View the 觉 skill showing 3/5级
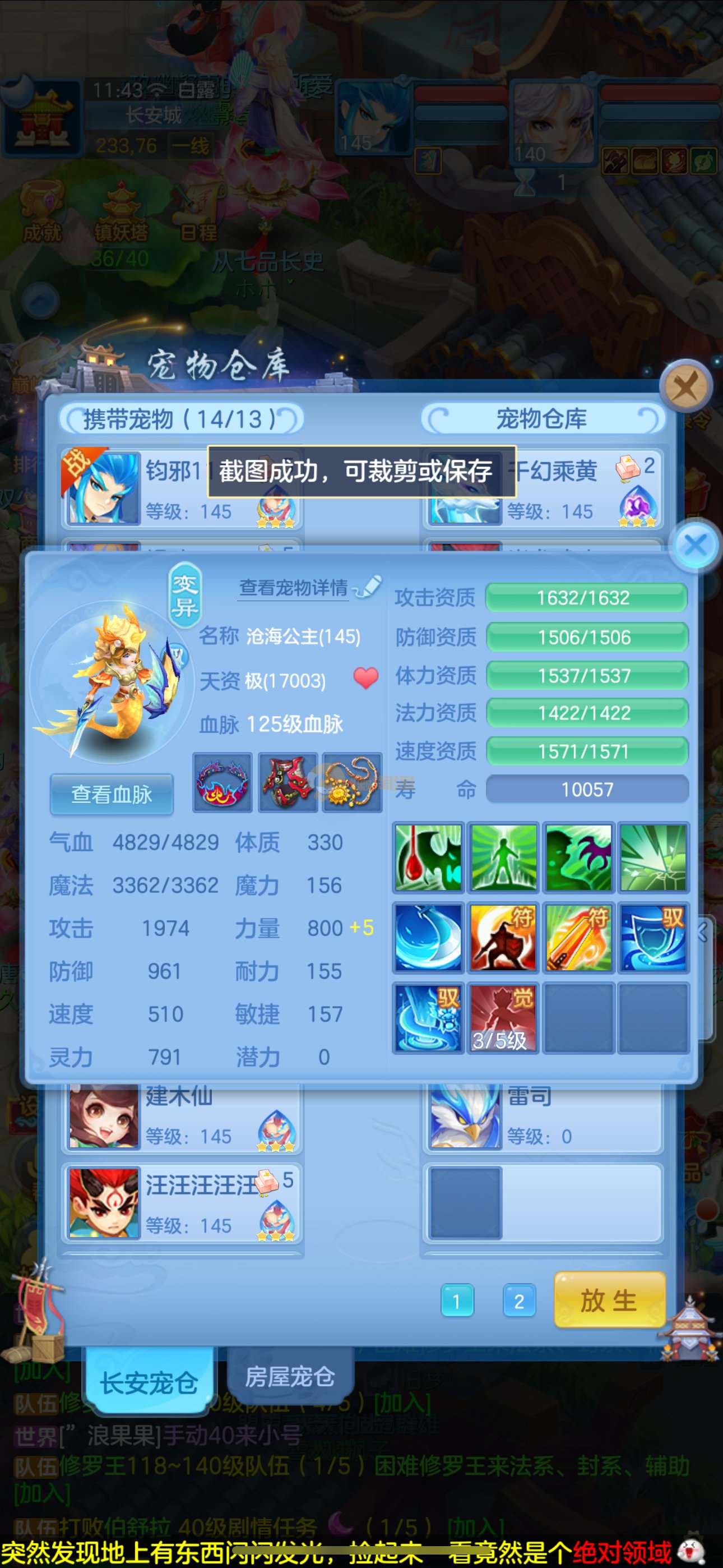 [x=503, y=1017]
